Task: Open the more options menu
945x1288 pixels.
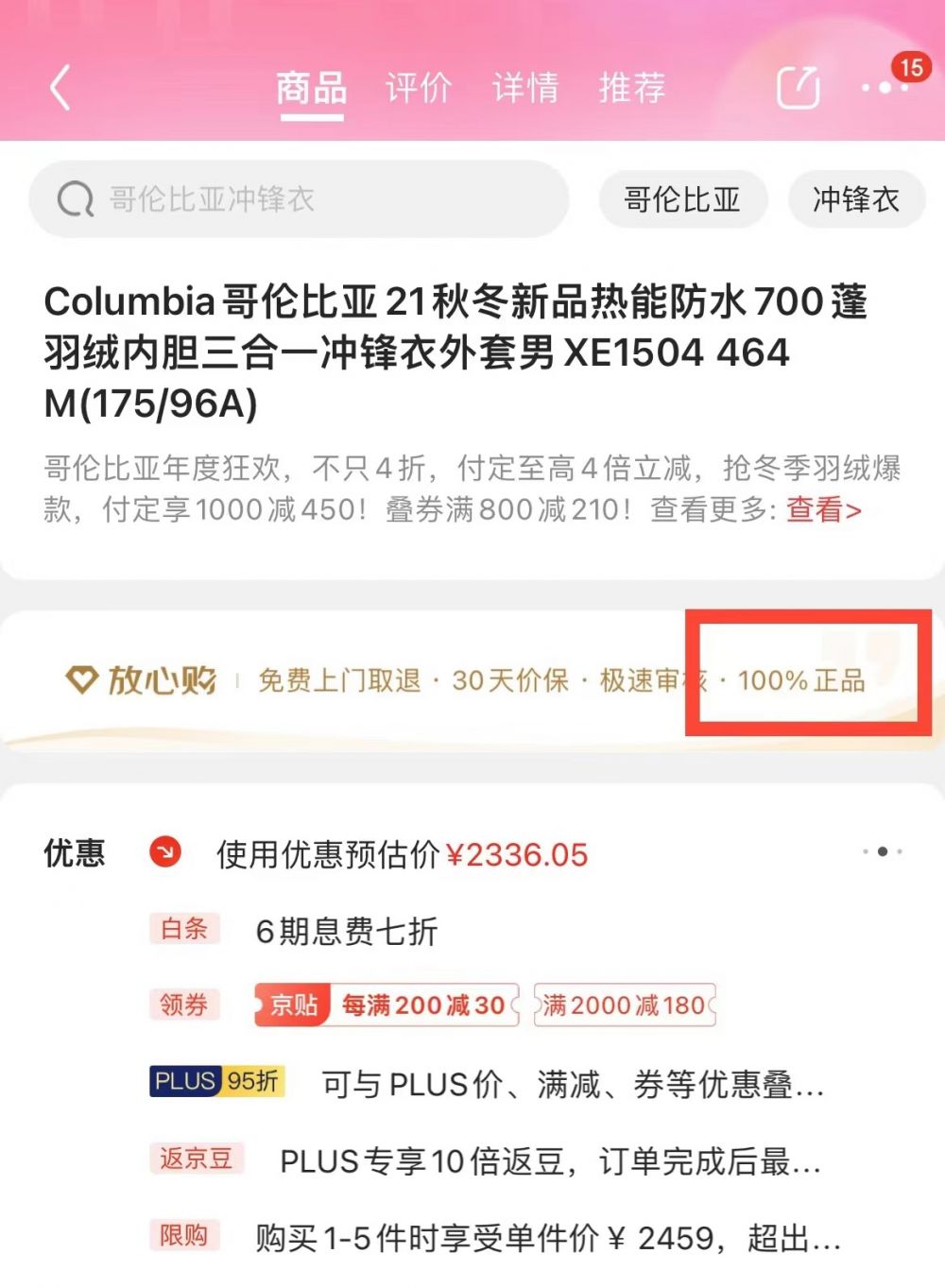Action: click(x=884, y=88)
